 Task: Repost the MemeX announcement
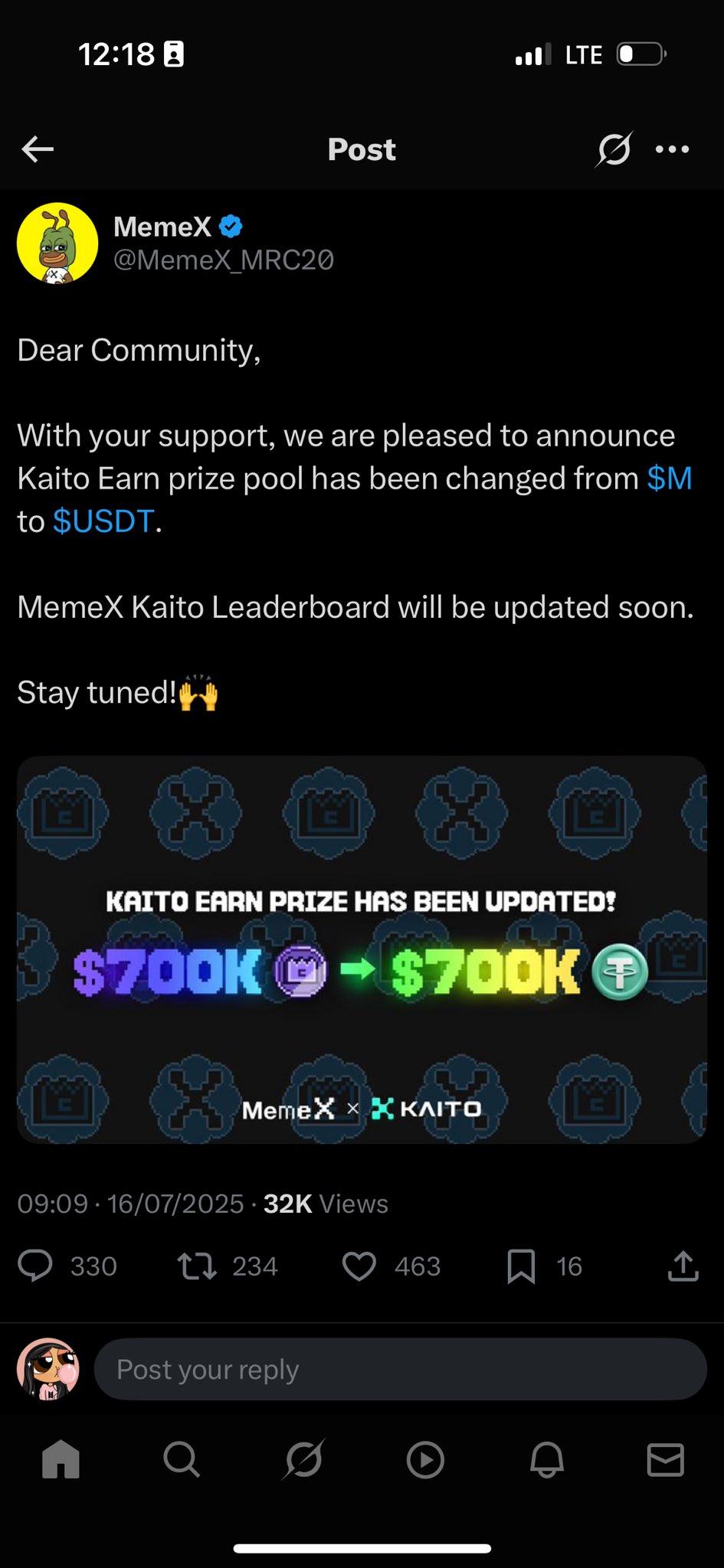[197, 1266]
